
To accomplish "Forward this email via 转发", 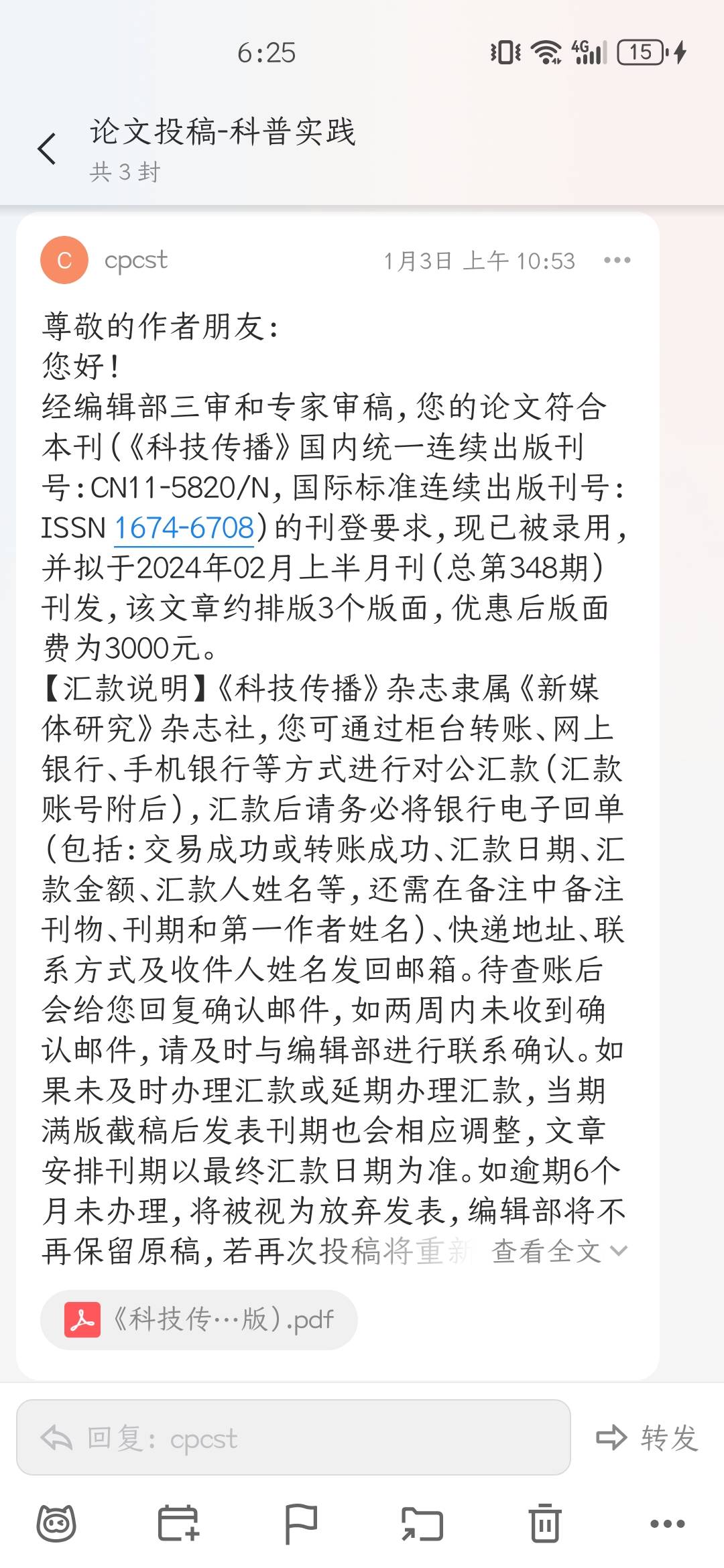I will (648, 1438).
